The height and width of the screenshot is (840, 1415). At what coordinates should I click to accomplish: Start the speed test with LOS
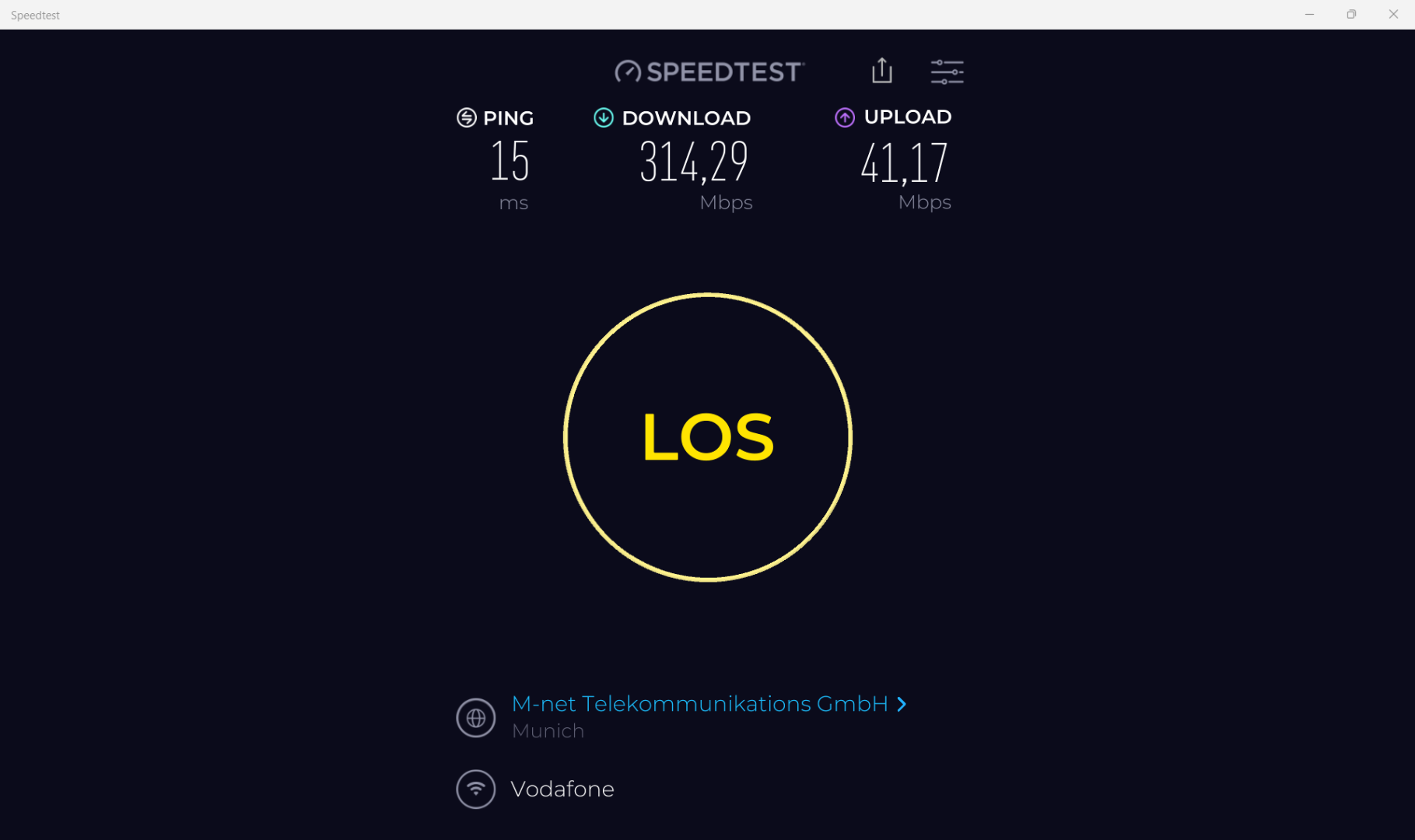click(x=707, y=437)
